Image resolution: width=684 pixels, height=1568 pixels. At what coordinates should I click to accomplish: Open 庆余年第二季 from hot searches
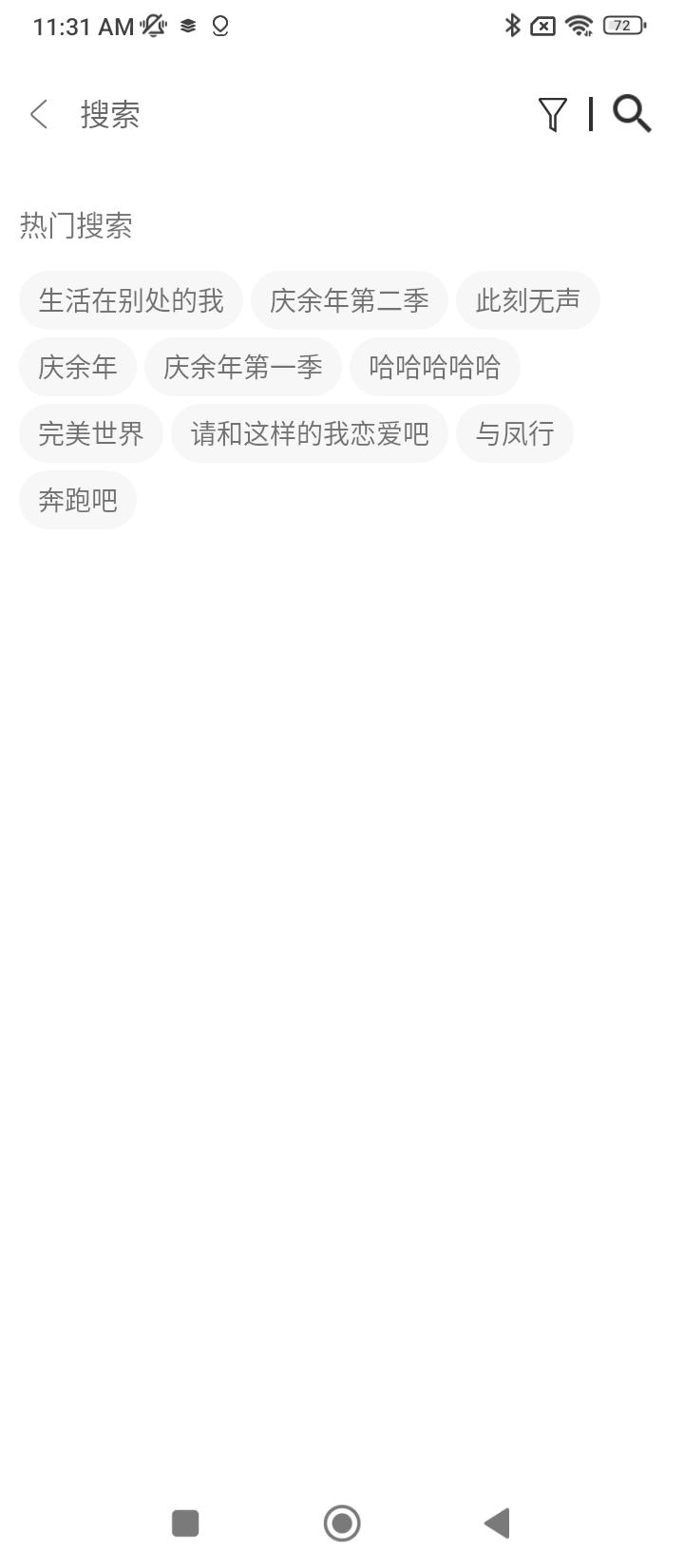coord(349,299)
